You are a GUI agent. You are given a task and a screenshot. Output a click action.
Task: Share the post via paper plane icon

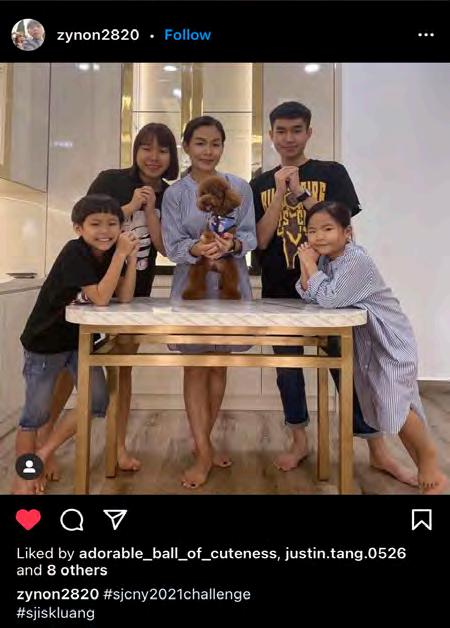115,519
